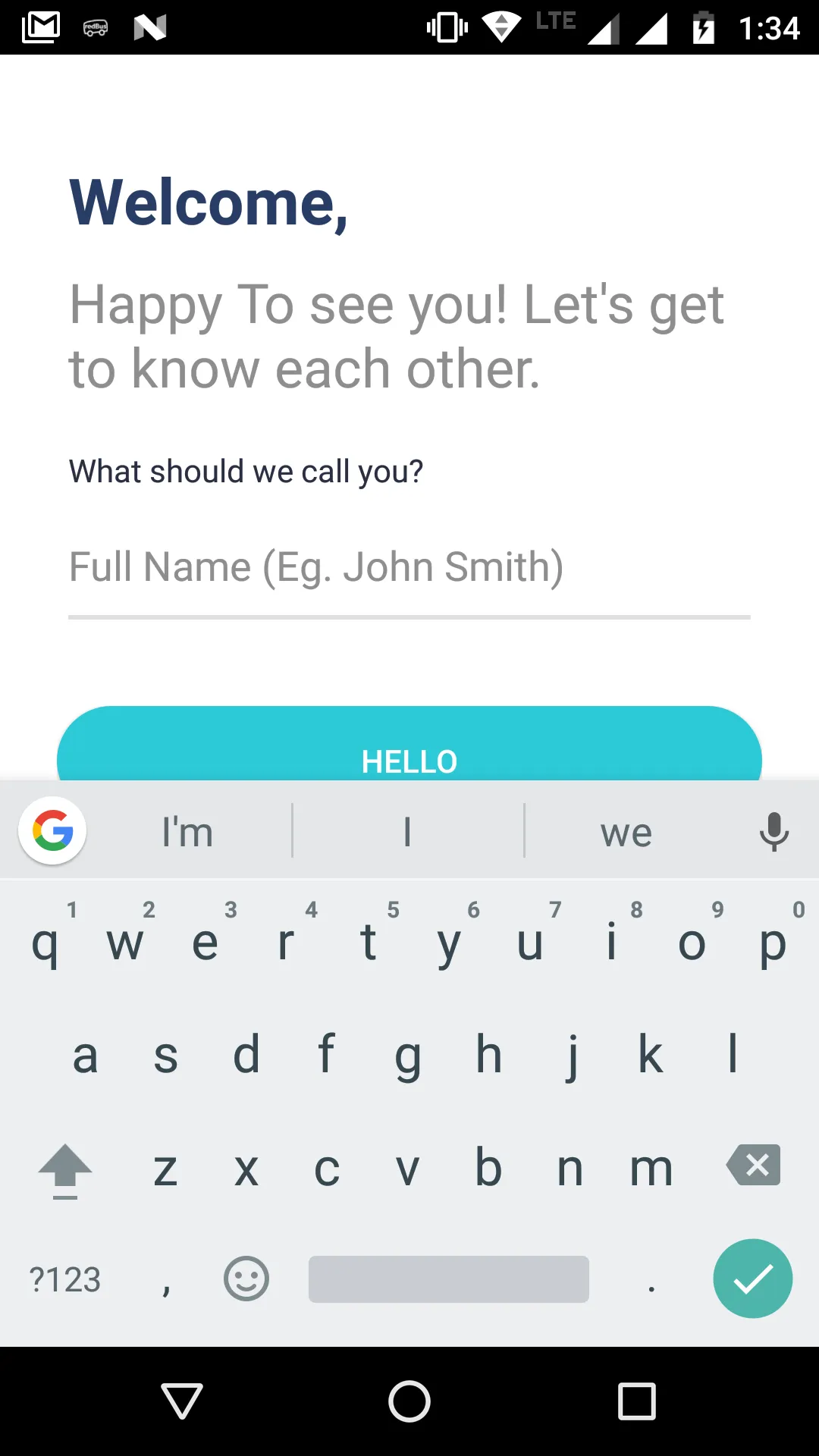
Task: Switch to the ?123 symbols keyboard
Action: (x=65, y=1280)
